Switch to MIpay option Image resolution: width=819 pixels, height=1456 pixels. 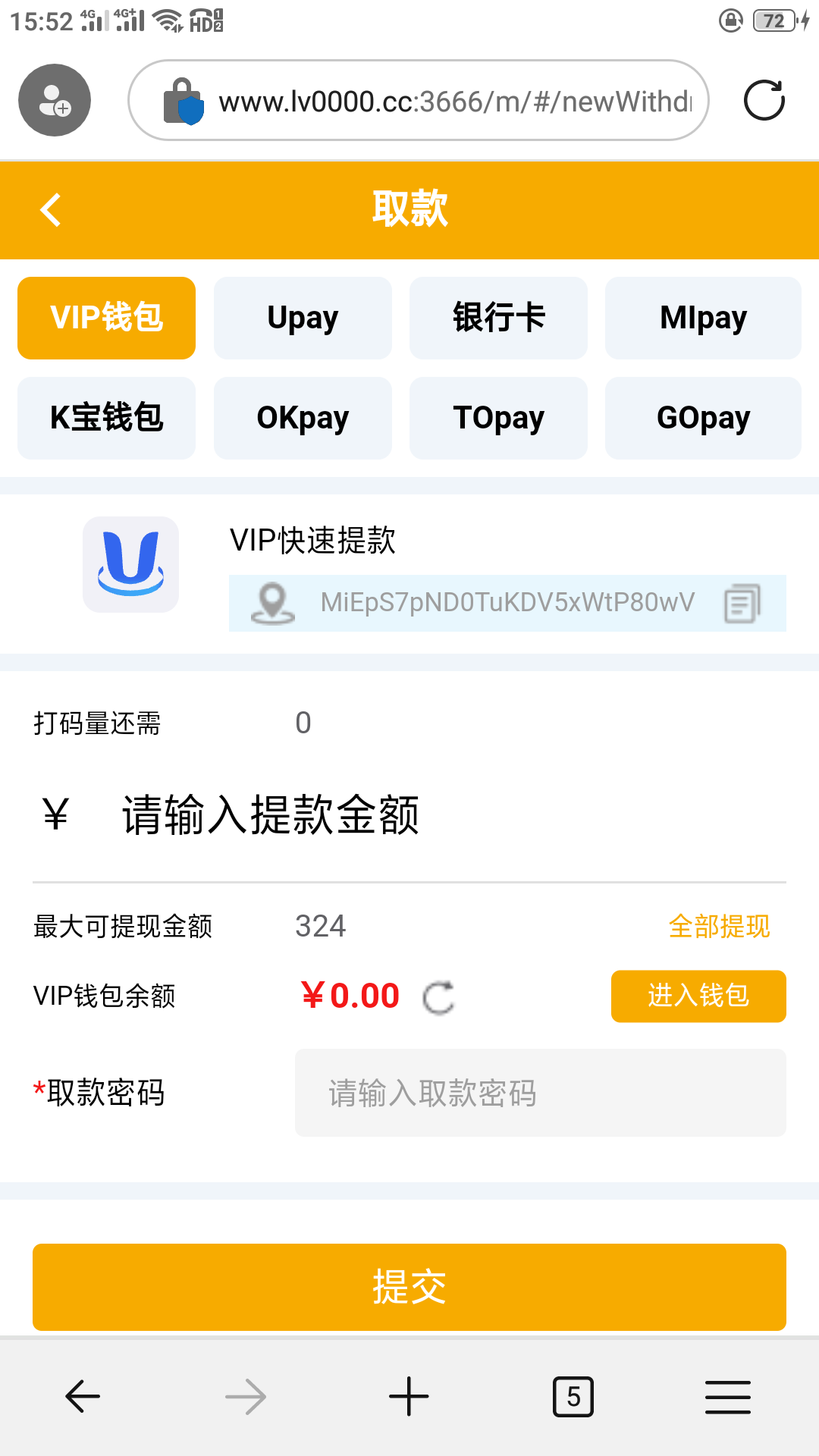click(x=703, y=318)
